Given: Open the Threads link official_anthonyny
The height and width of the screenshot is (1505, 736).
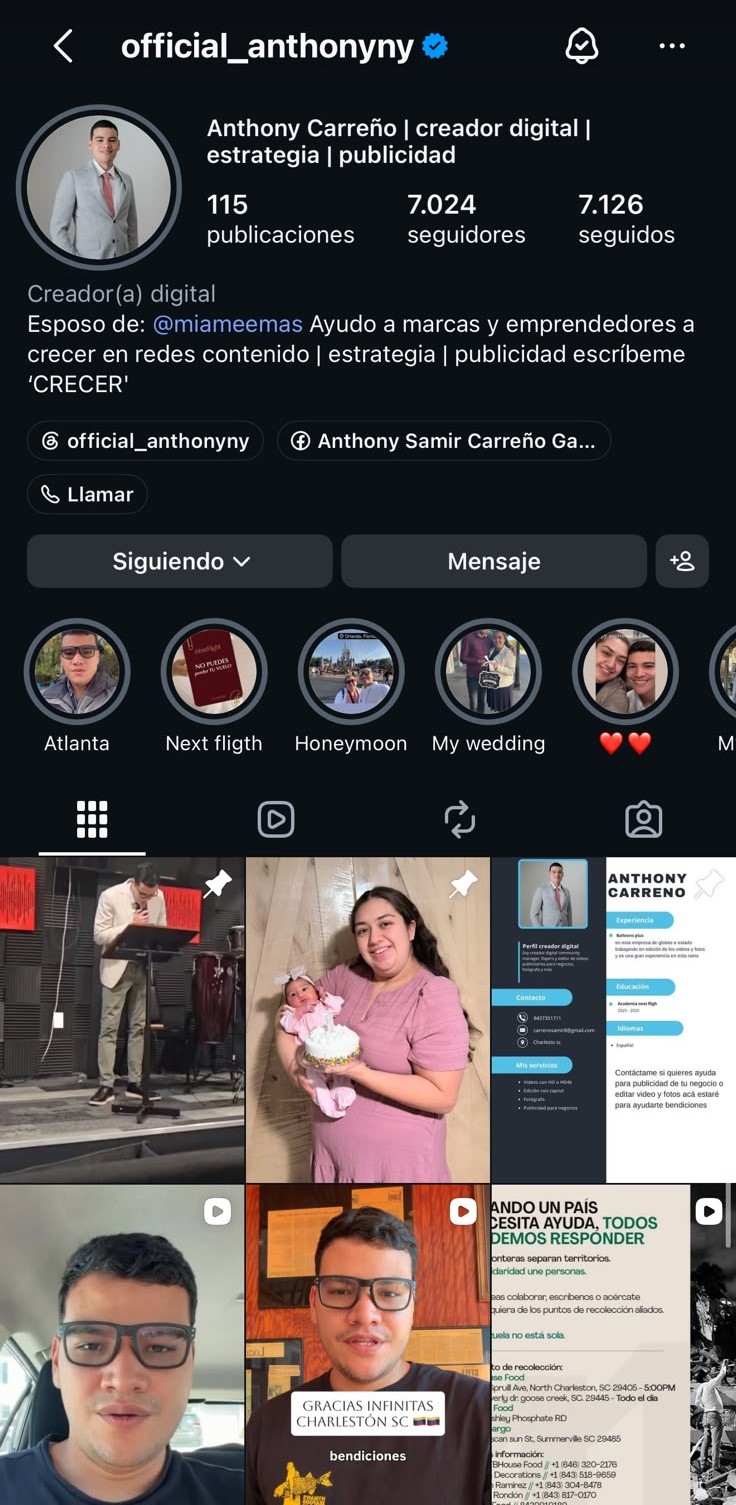Looking at the screenshot, I should pyautogui.click(x=145, y=441).
